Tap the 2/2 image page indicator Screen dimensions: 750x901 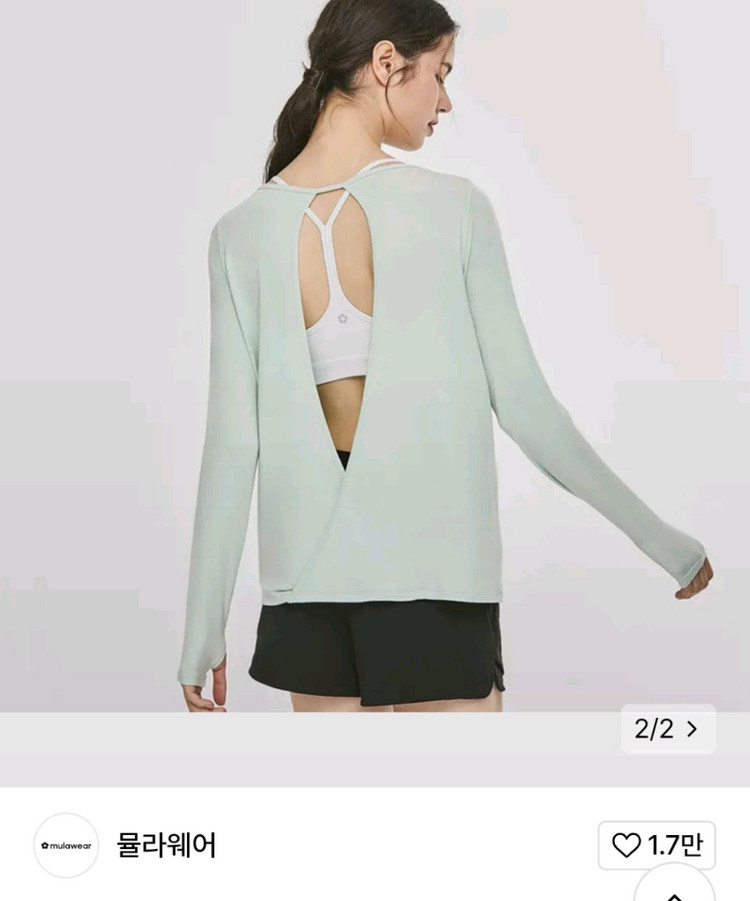[x=667, y=729]
